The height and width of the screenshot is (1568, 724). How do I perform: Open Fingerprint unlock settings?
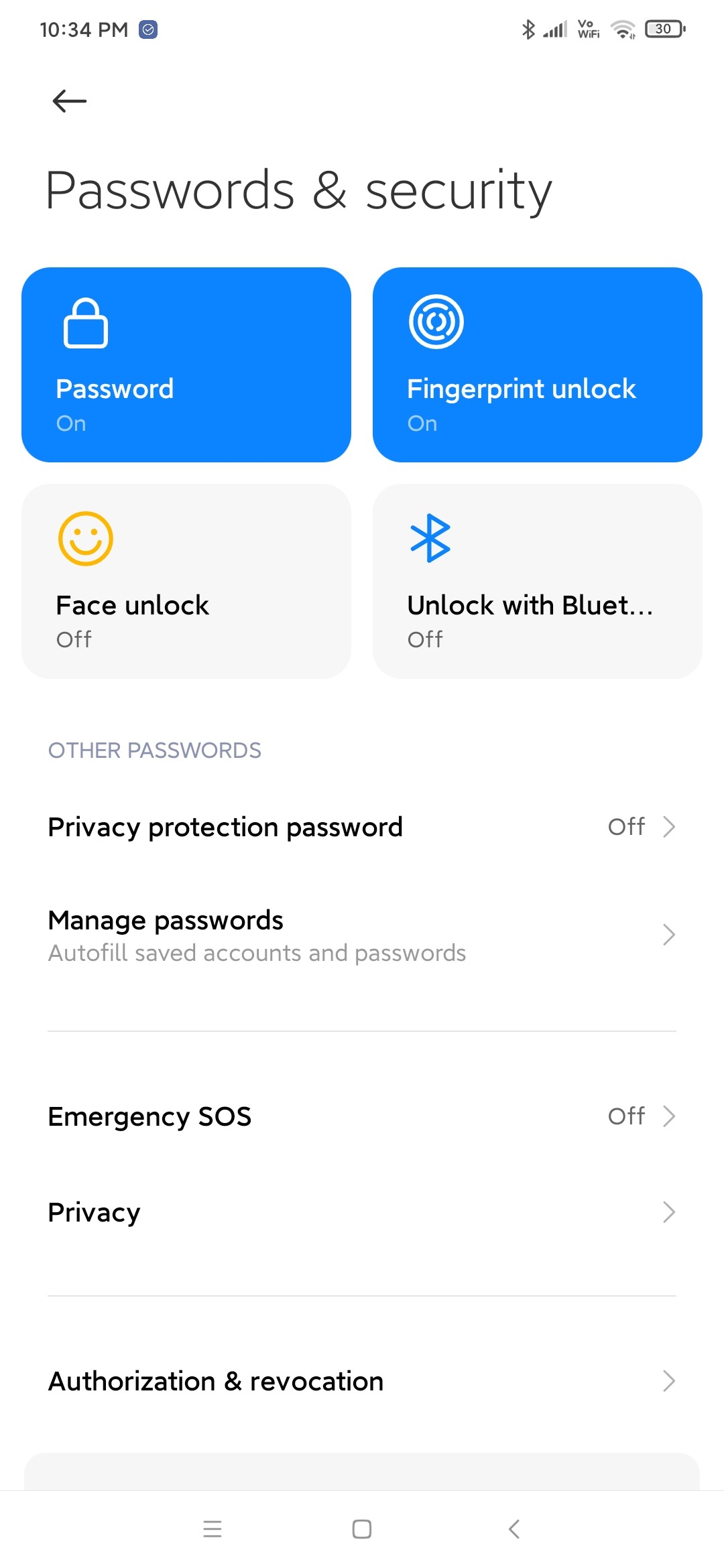pyautogui.click(x=537, y=365)
